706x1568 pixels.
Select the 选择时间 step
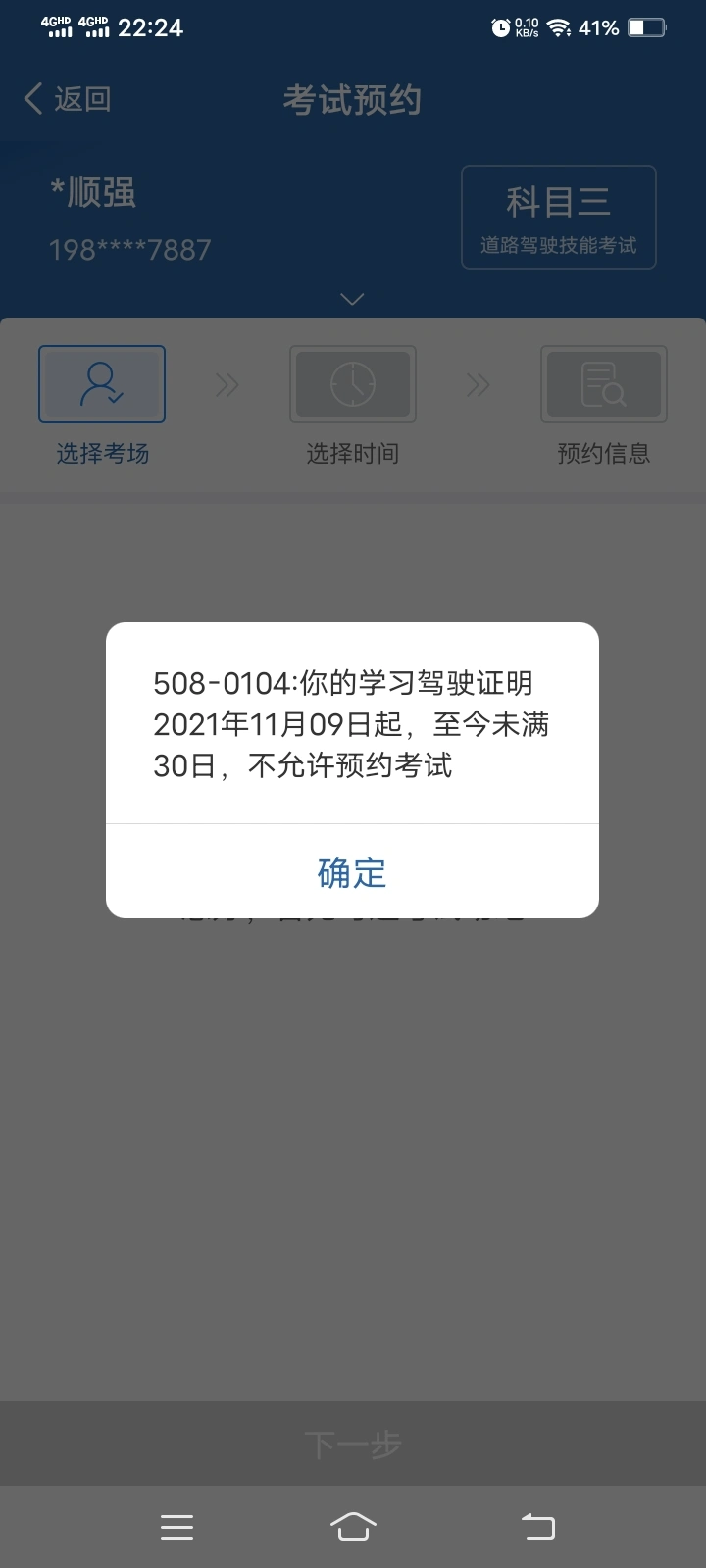[x=352, y=385]
